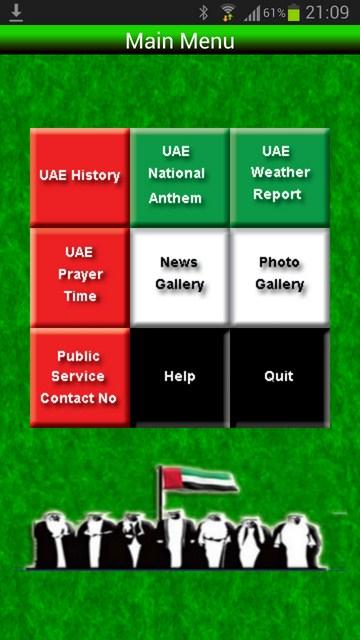Open the News Gallery
360x640 pixels.
[x=180, y=277]
